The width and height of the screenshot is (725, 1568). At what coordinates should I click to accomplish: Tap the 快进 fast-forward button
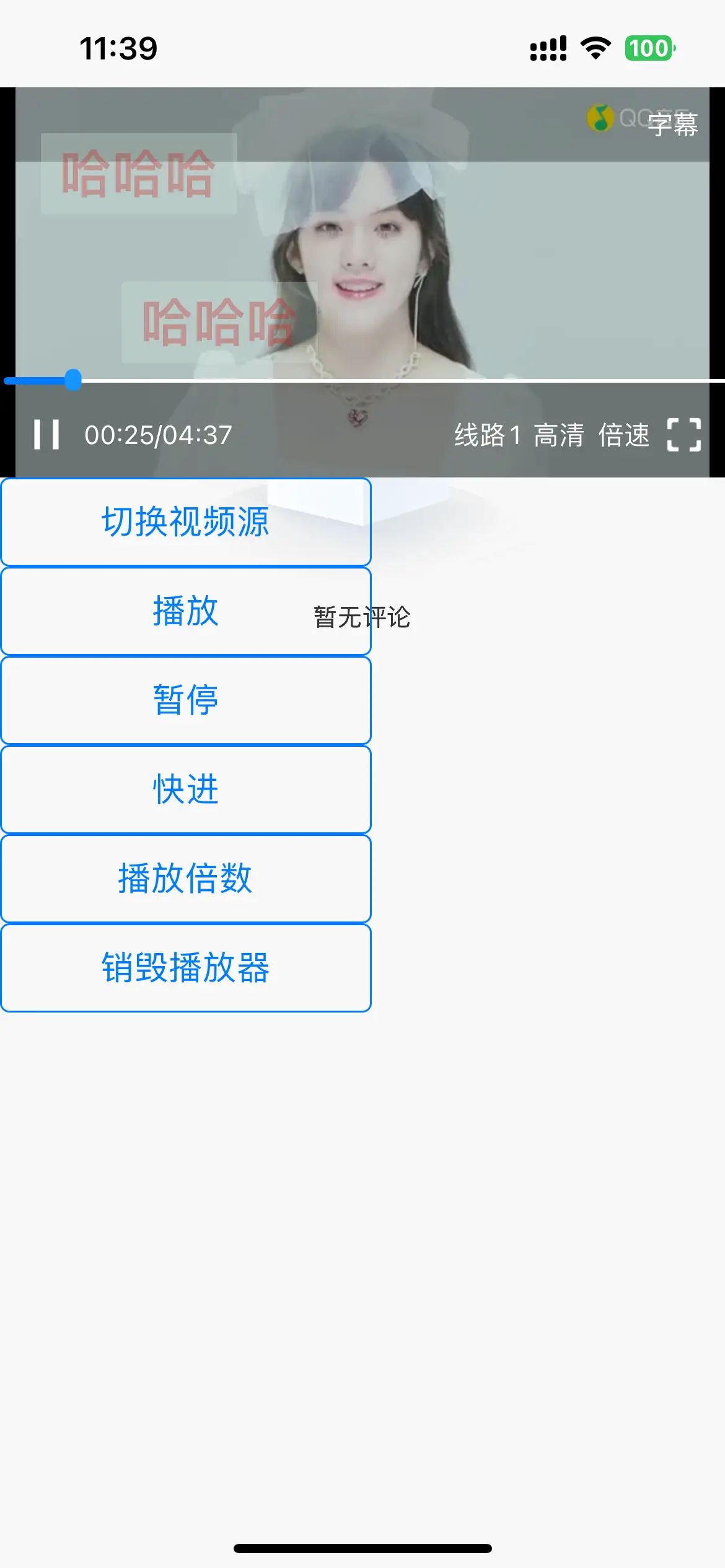tap(186, 790)
